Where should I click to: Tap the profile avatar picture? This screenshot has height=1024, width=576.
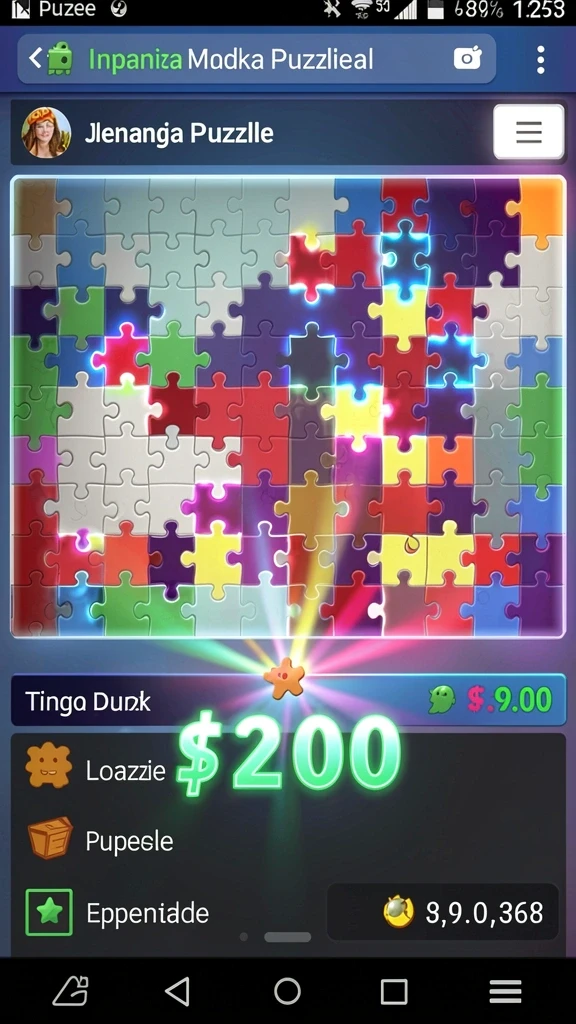coord(46,133)
